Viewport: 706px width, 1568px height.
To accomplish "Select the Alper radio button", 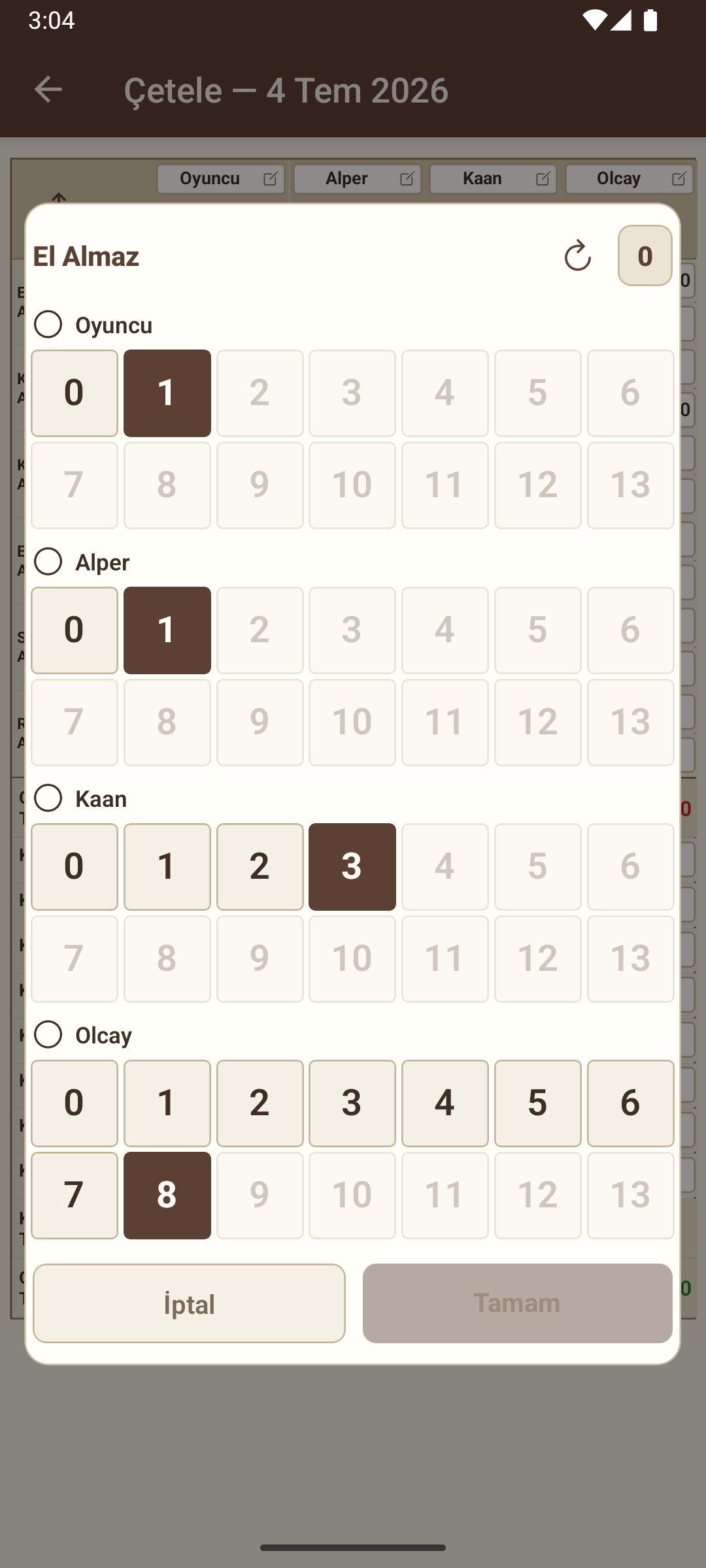I will (48, 561).
